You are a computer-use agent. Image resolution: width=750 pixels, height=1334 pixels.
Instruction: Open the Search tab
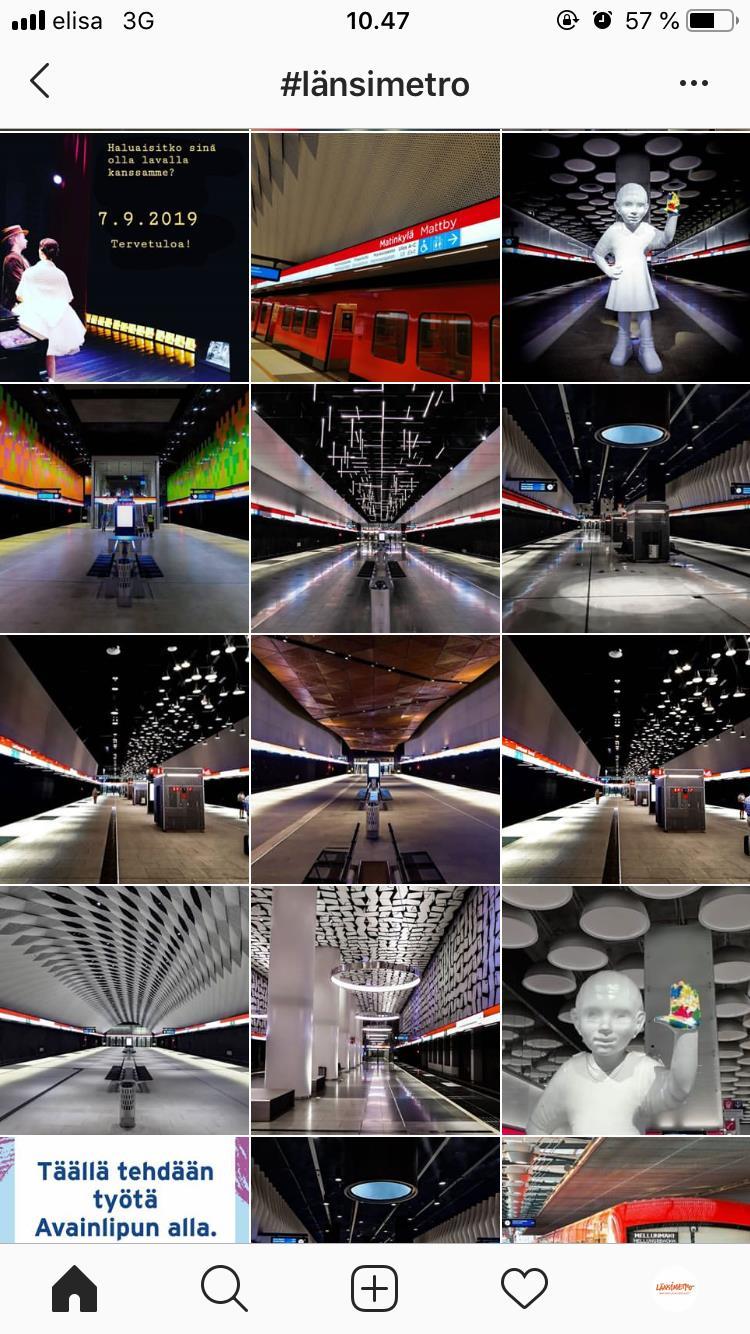[x=224, y=1288]
